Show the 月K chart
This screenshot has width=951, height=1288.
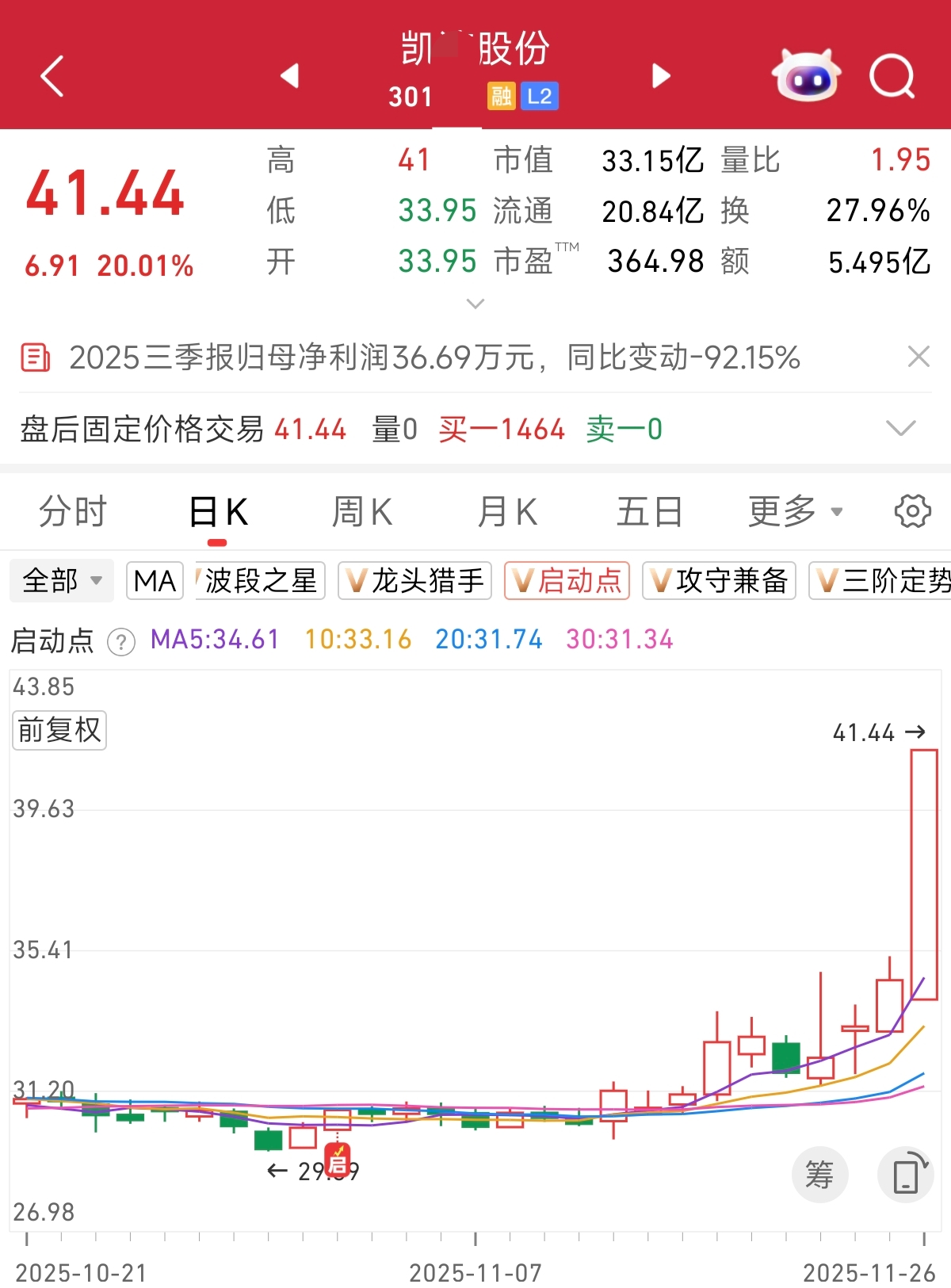click(507, 511)
